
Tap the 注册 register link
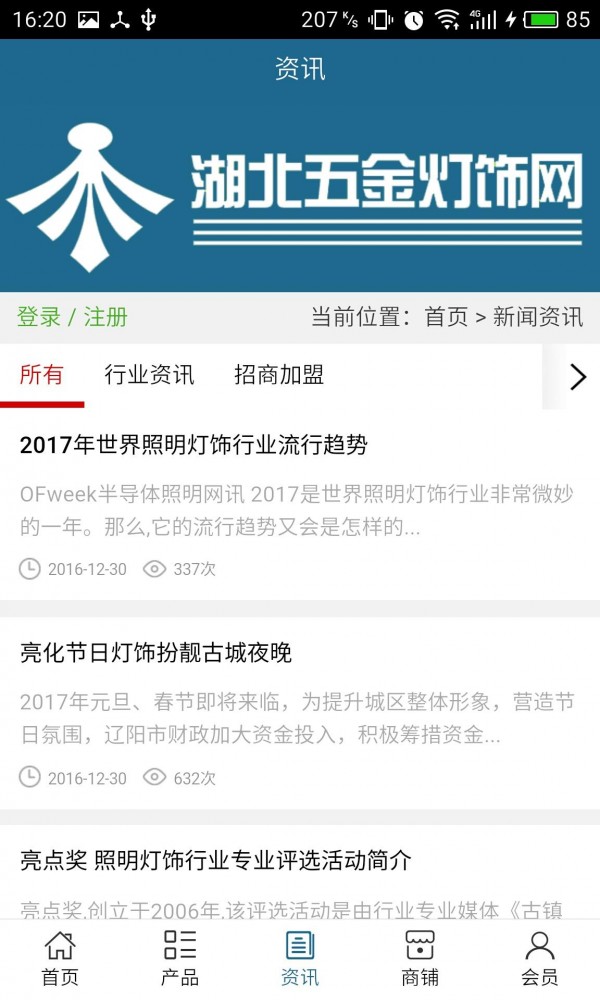[x=106, y=318]
